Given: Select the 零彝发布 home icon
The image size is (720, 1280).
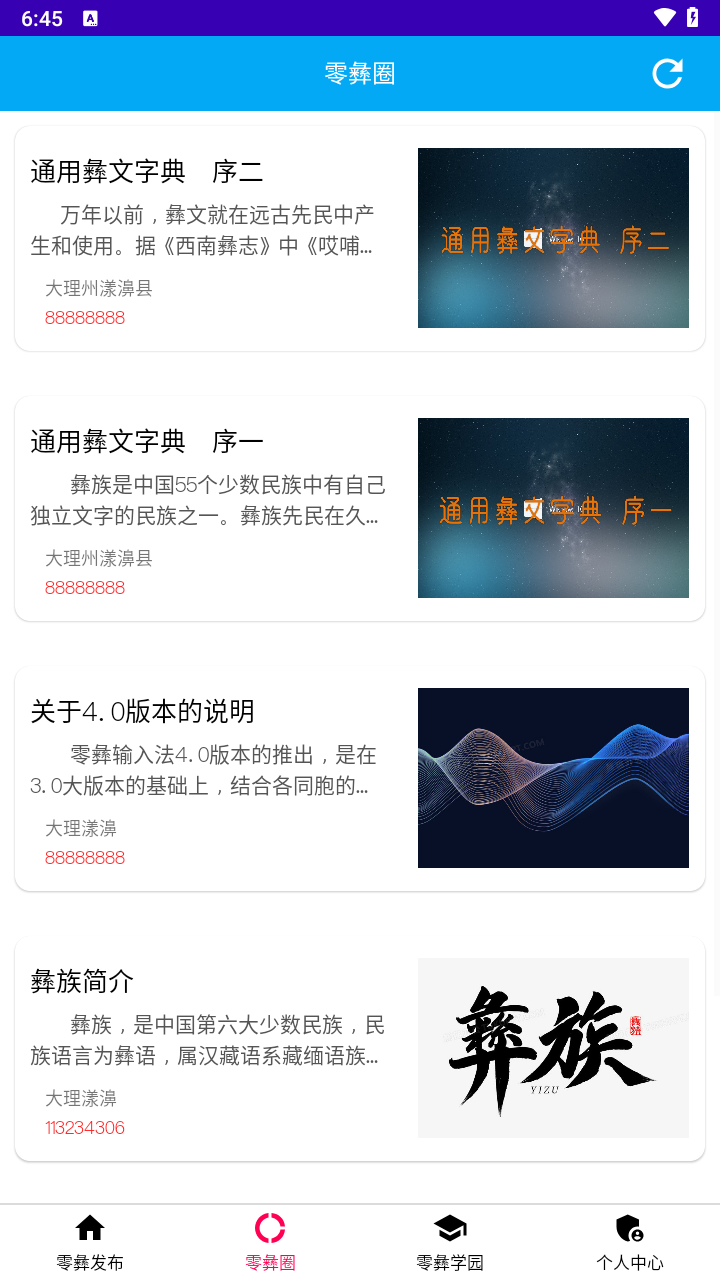Looking at the screenshot, I should tap(89, 1226).
